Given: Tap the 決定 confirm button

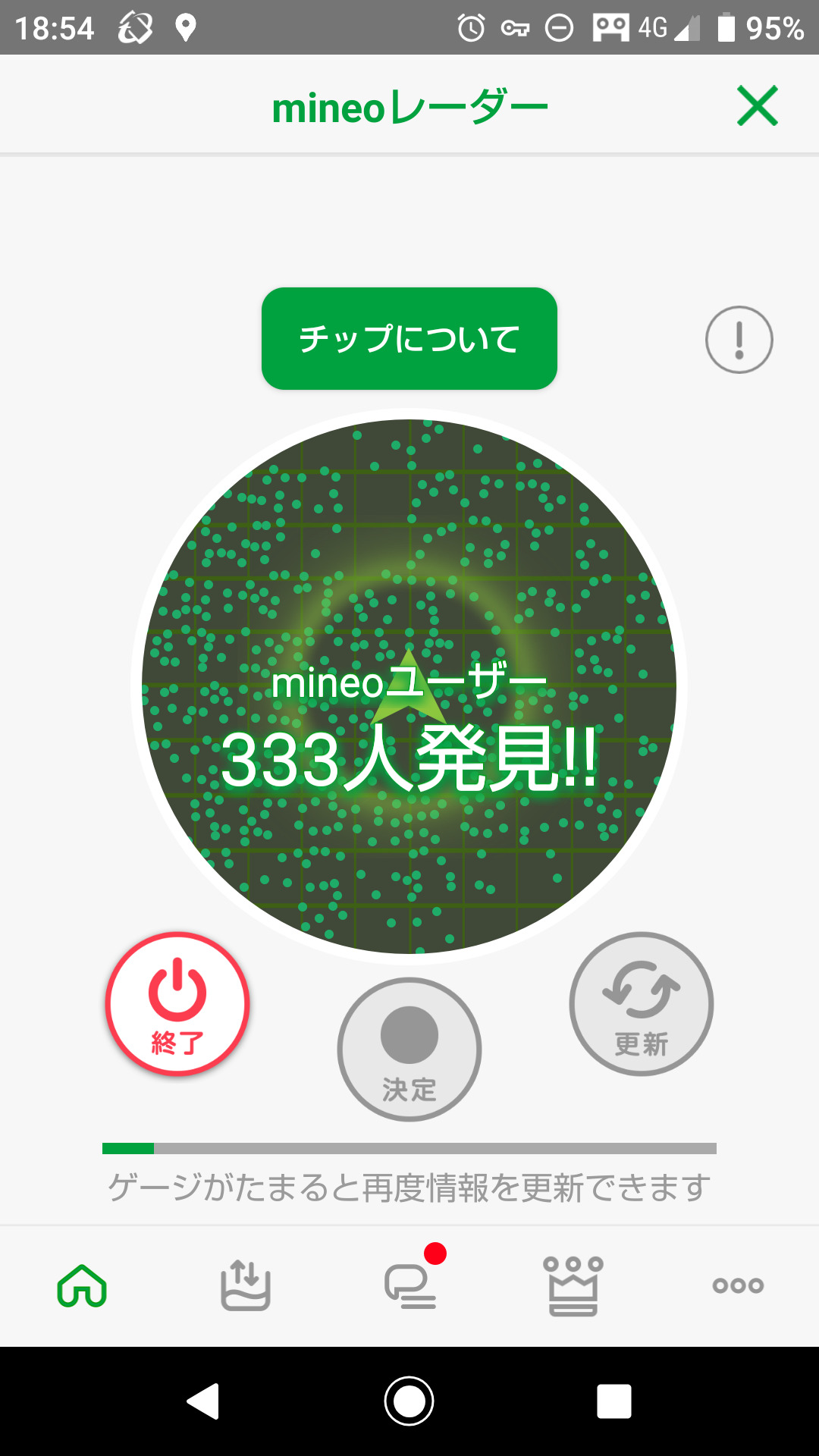Looking at the screenshot, I should pyautogui.click(x=409, y=1049).
